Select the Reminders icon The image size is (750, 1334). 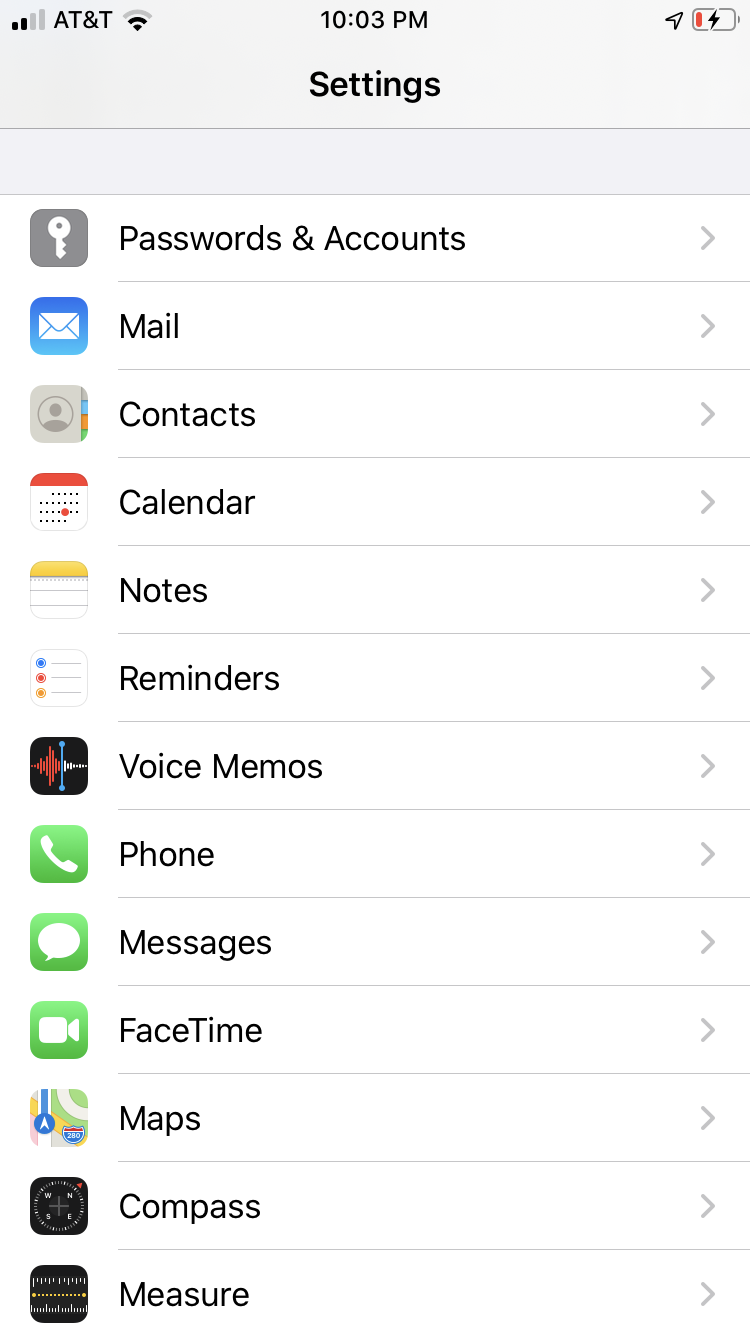click(x=58, y=678)
